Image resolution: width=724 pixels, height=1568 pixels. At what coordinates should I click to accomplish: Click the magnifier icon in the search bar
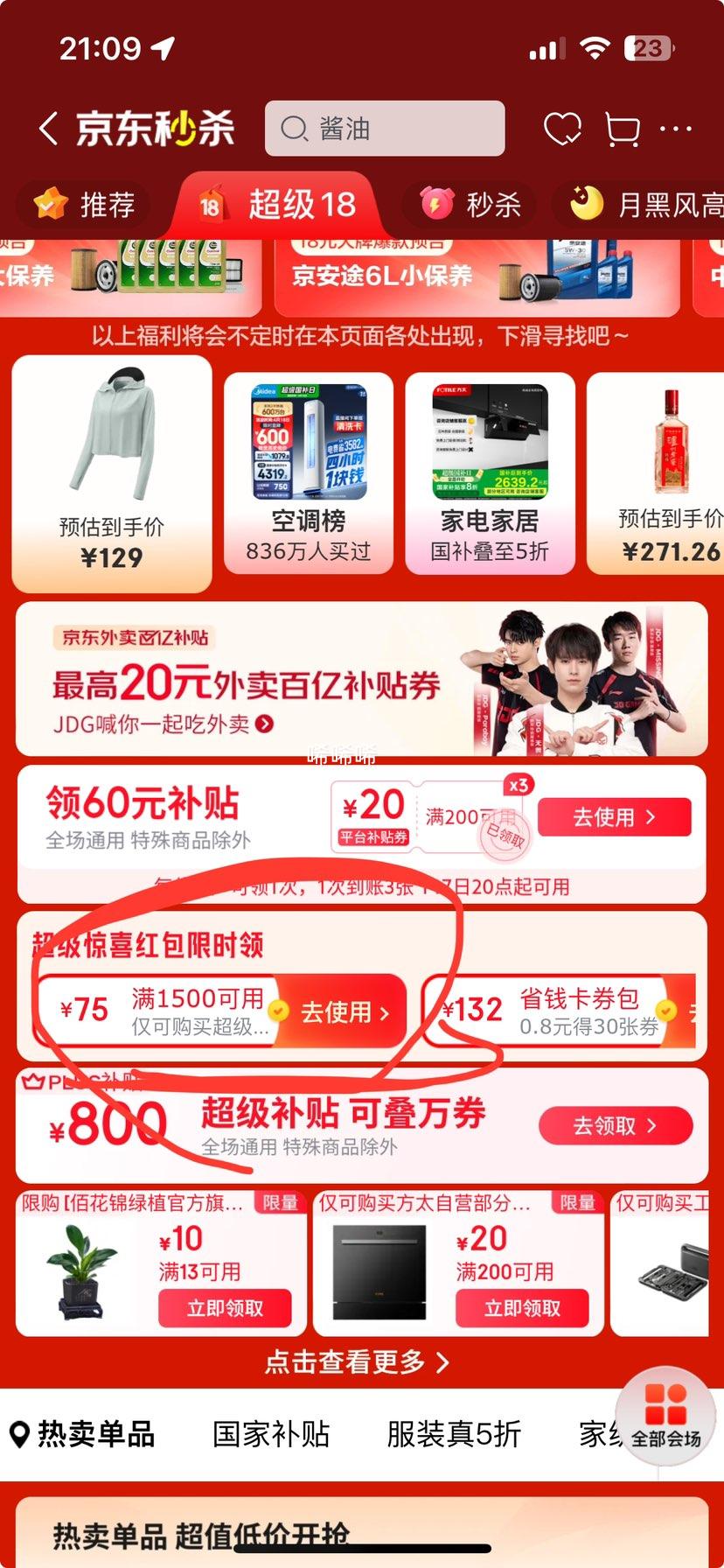click(x=295, y=129)
